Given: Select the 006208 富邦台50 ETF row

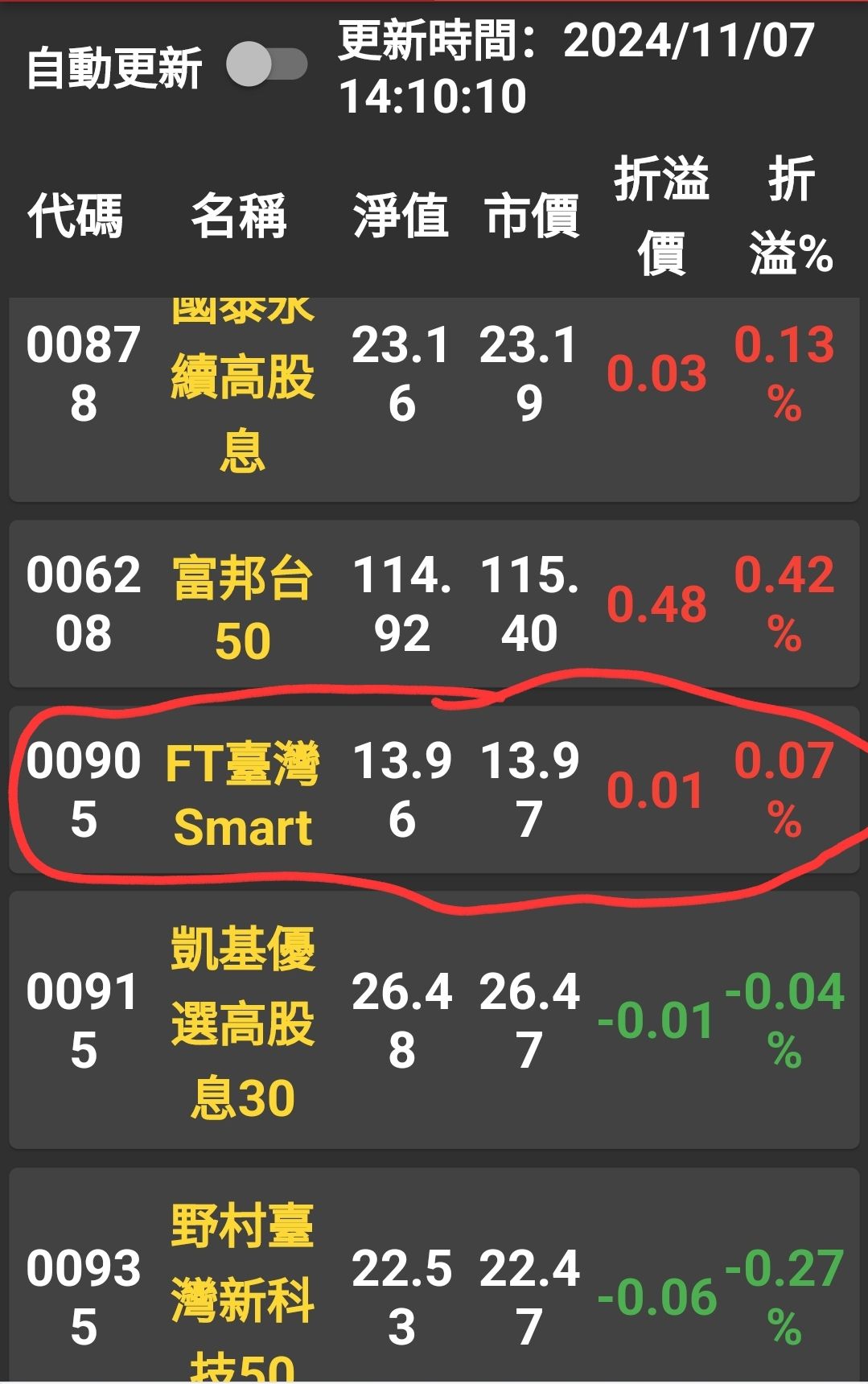Looking at the screenshot, I should point(434,602).
